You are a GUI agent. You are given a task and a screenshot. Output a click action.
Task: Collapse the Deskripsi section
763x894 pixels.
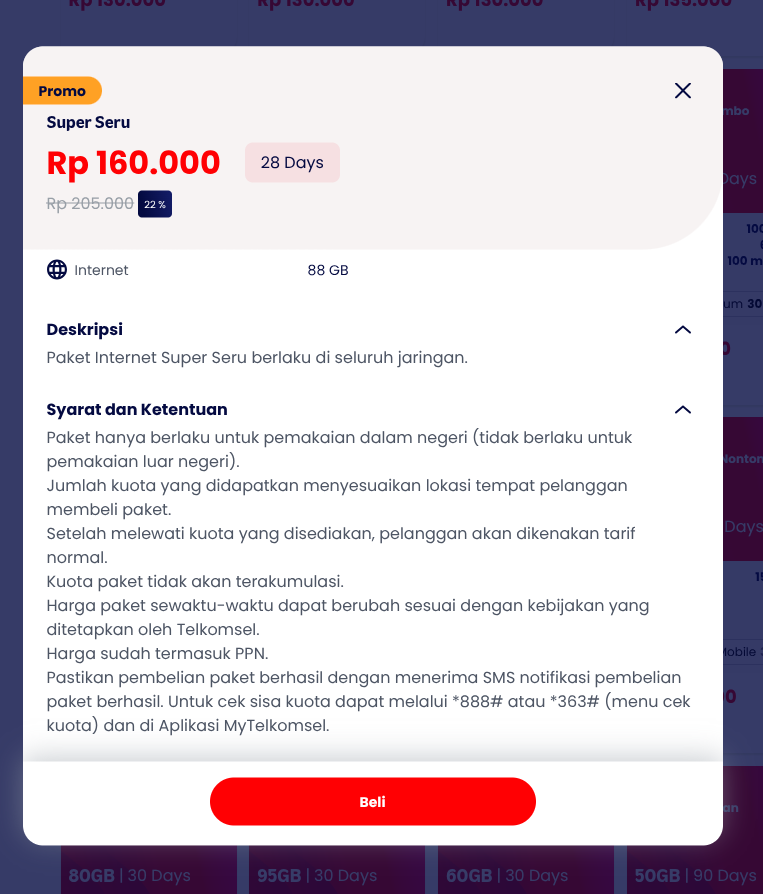click(683, 330)
